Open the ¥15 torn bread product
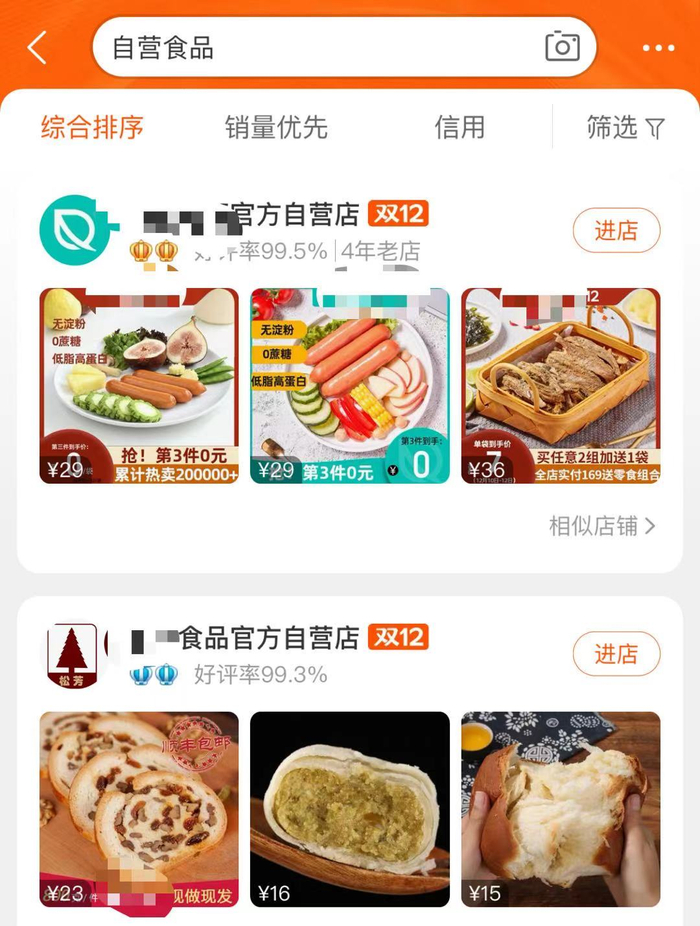 coord(560,808)
